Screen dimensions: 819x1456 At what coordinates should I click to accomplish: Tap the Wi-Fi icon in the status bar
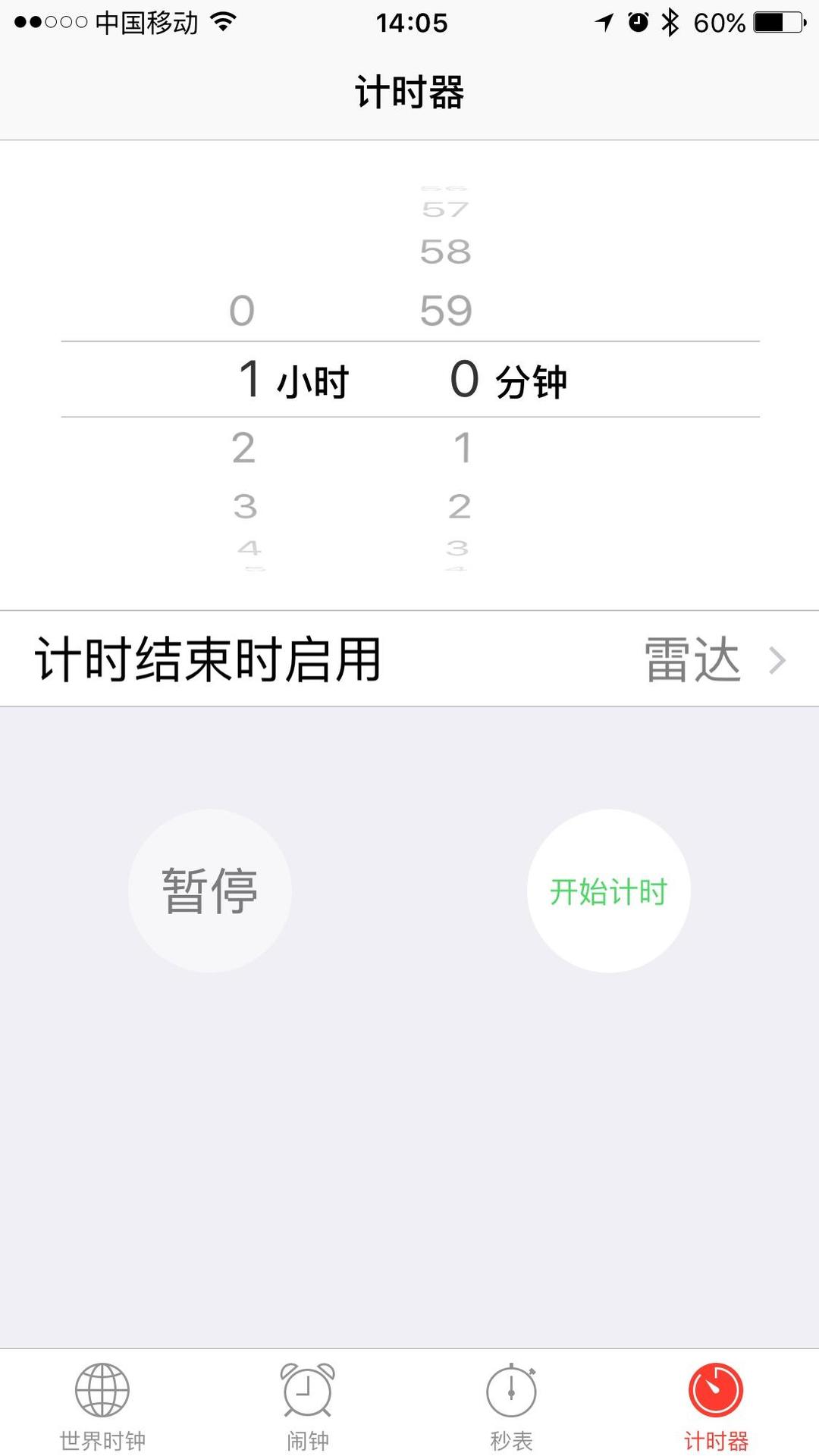[x=224, y=21]
